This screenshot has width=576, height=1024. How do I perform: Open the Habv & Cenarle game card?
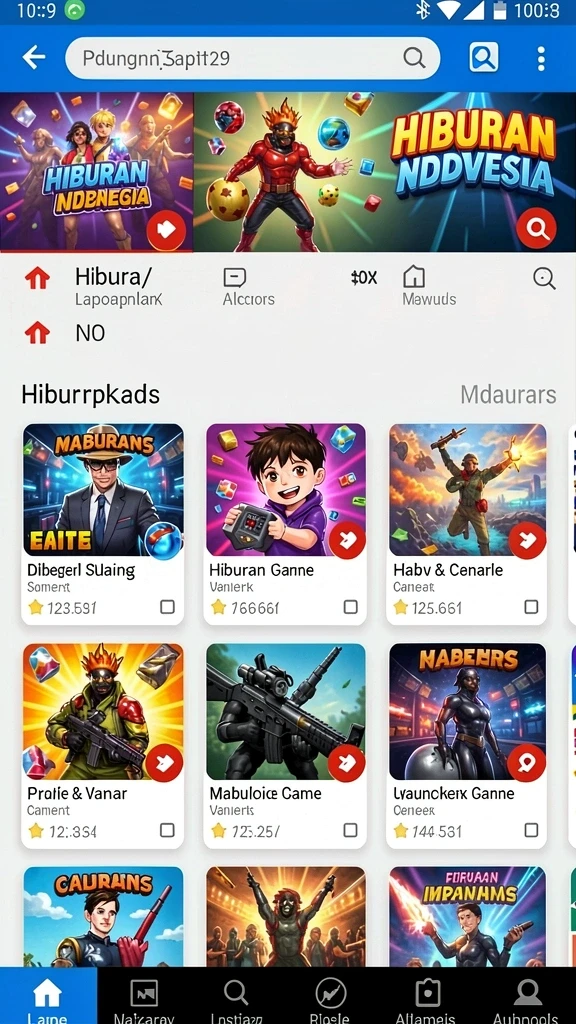pos(467,524)
